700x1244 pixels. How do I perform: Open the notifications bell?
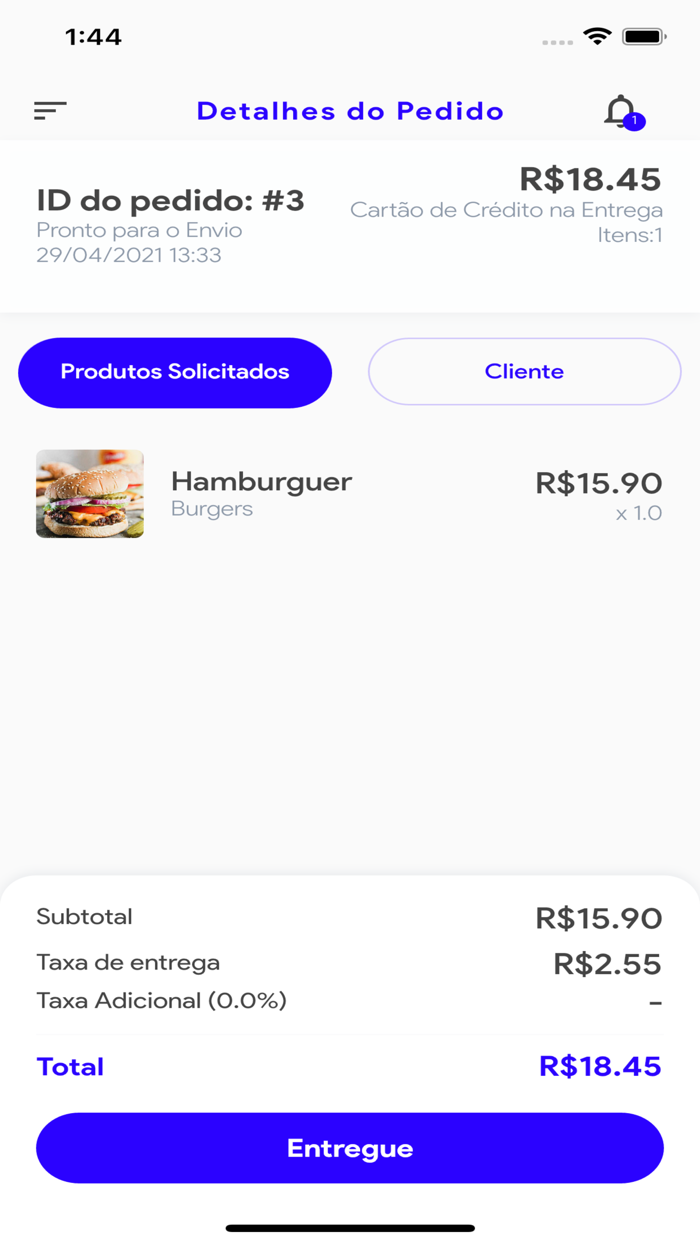coord(621,111)
